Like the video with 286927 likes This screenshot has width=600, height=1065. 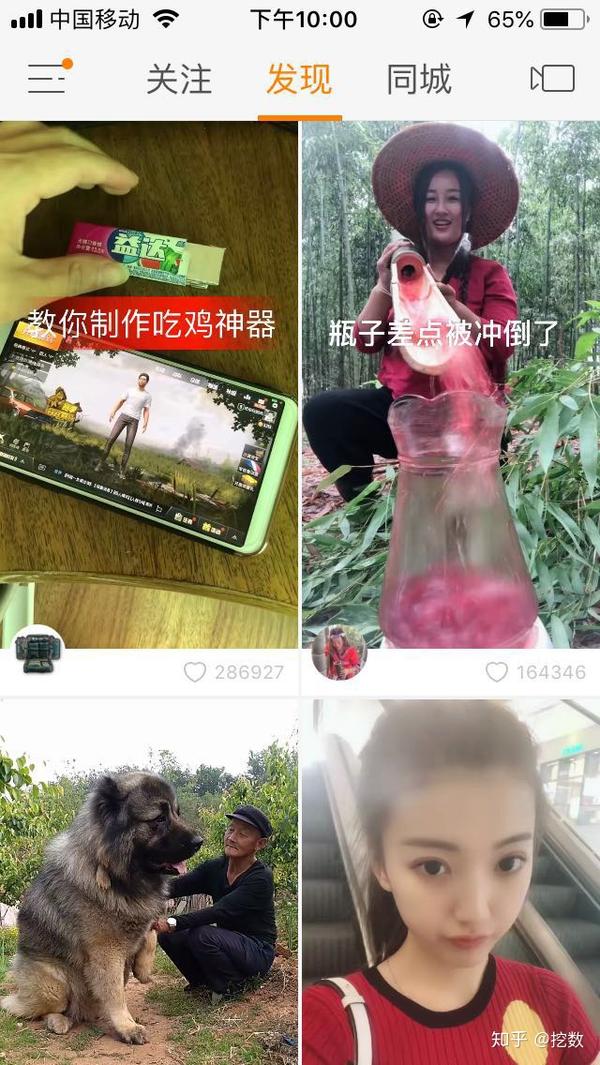(195, 672)
